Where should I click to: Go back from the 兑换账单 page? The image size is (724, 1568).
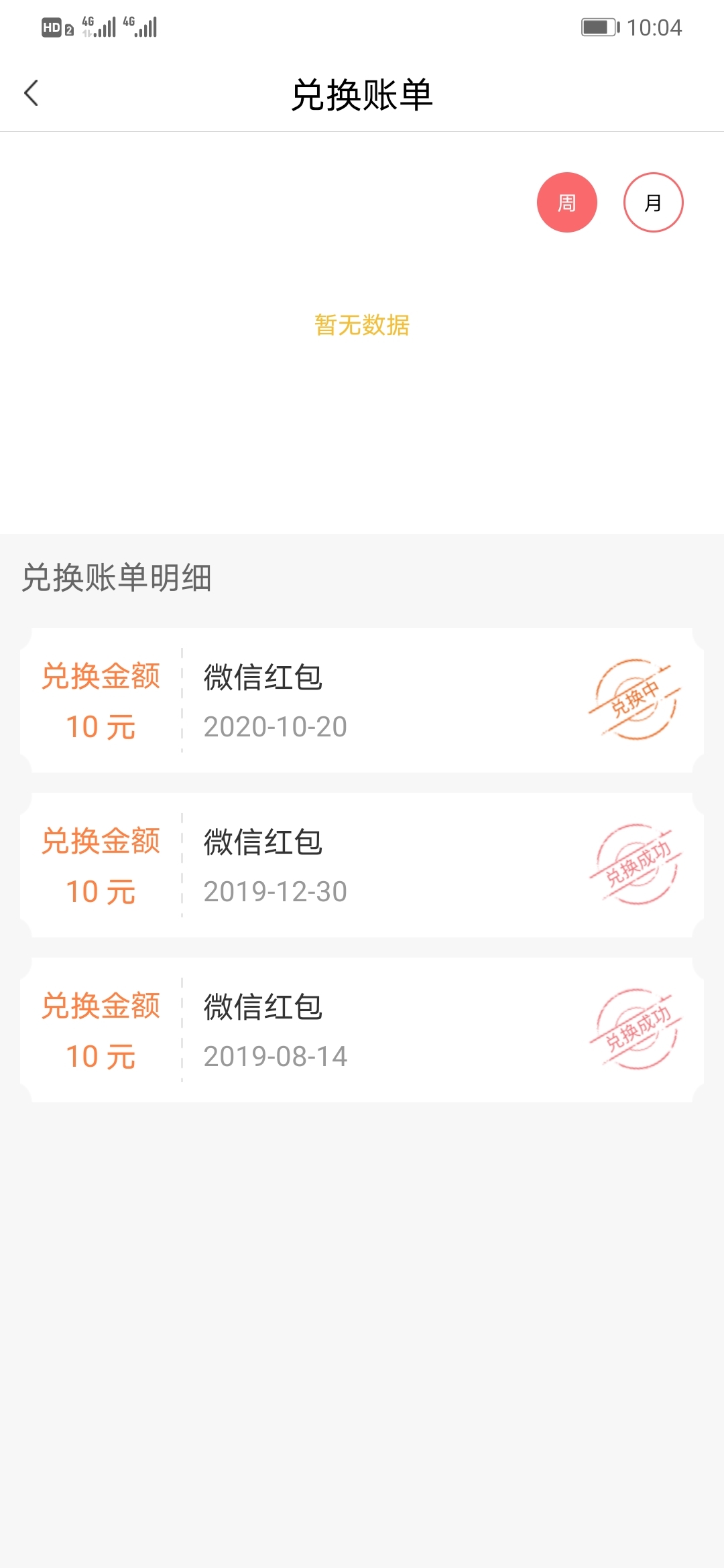pyautogui.click(x=31, y=93)
